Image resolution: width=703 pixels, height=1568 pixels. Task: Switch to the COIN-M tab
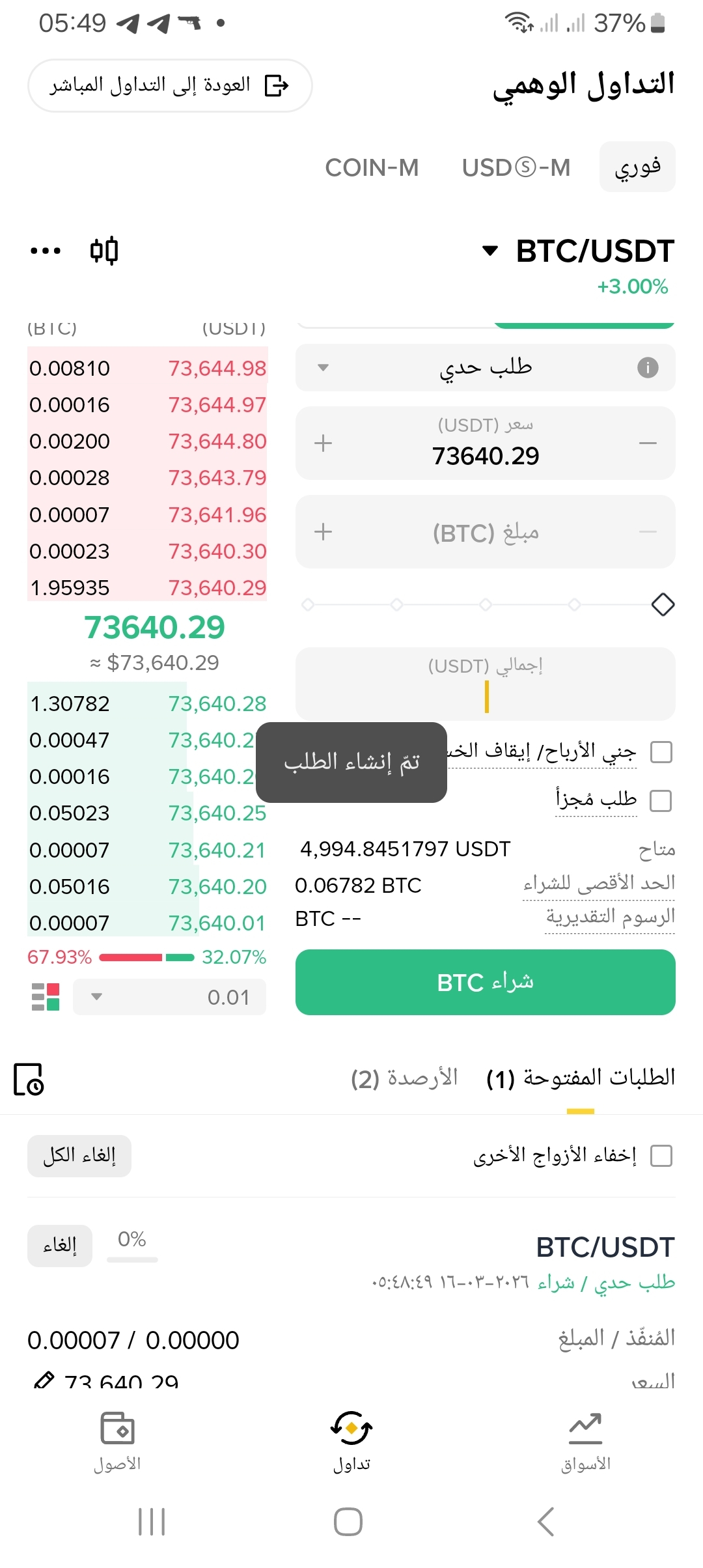(372, 168)
